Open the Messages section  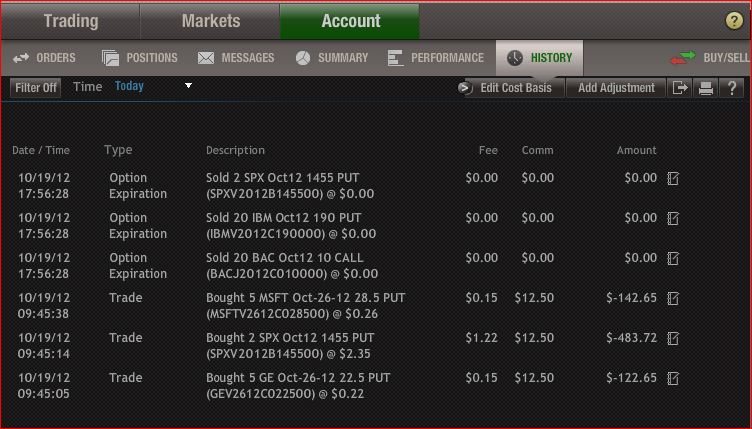pos(236,58)
